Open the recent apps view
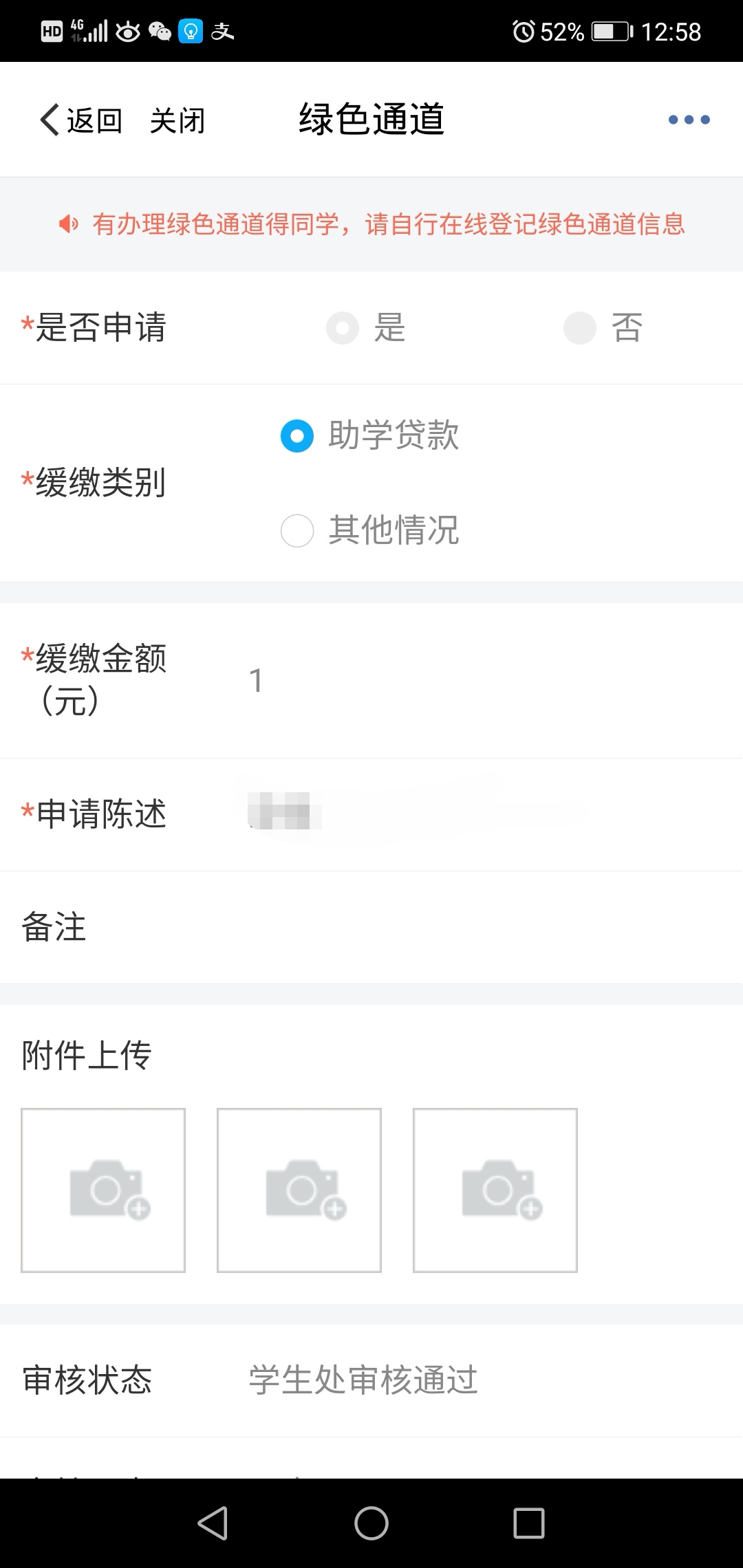The width and height of the screenshot is (743, 1568). 529,1523
